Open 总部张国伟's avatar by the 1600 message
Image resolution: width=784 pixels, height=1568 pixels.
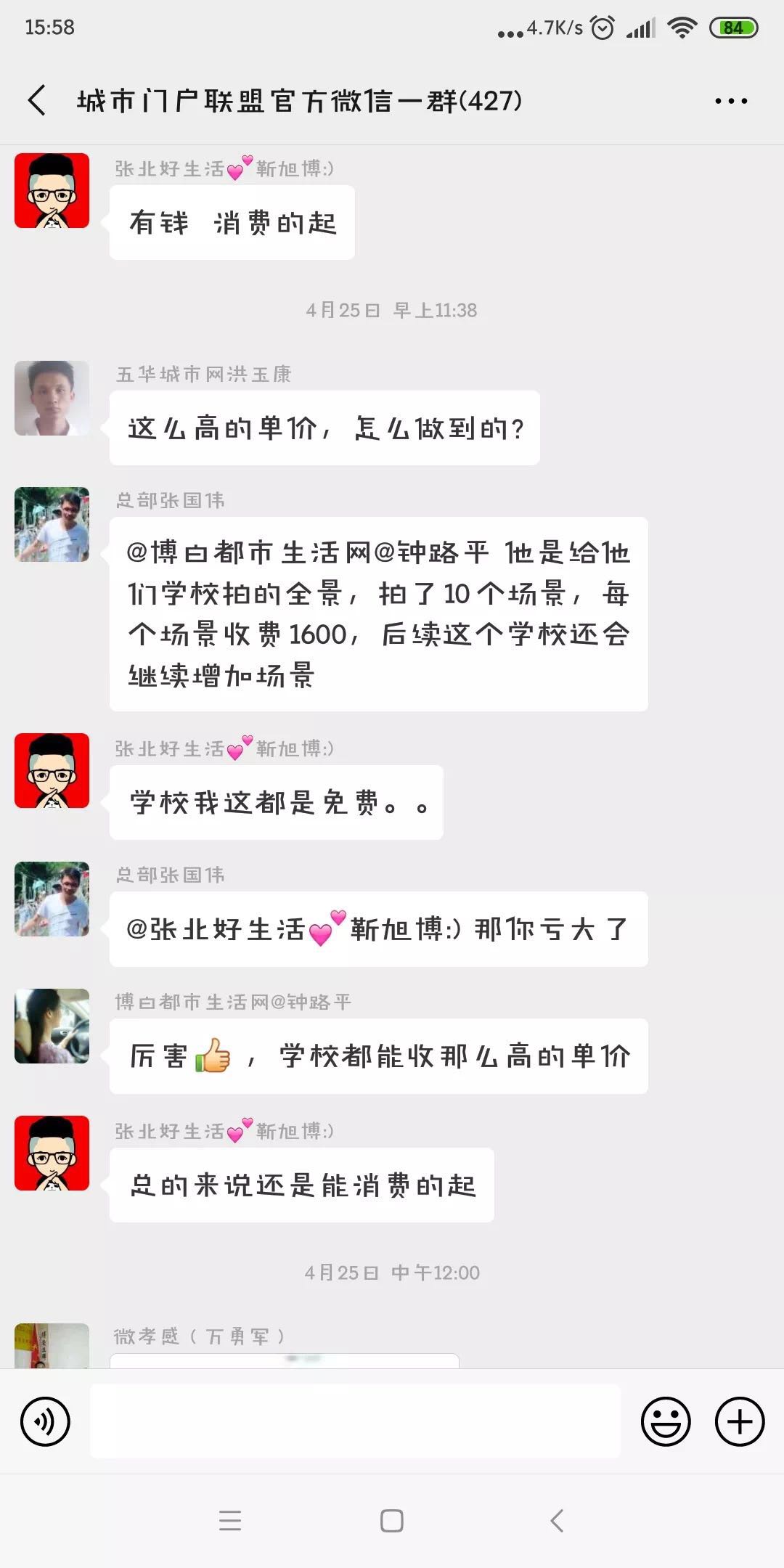point(52,524)
